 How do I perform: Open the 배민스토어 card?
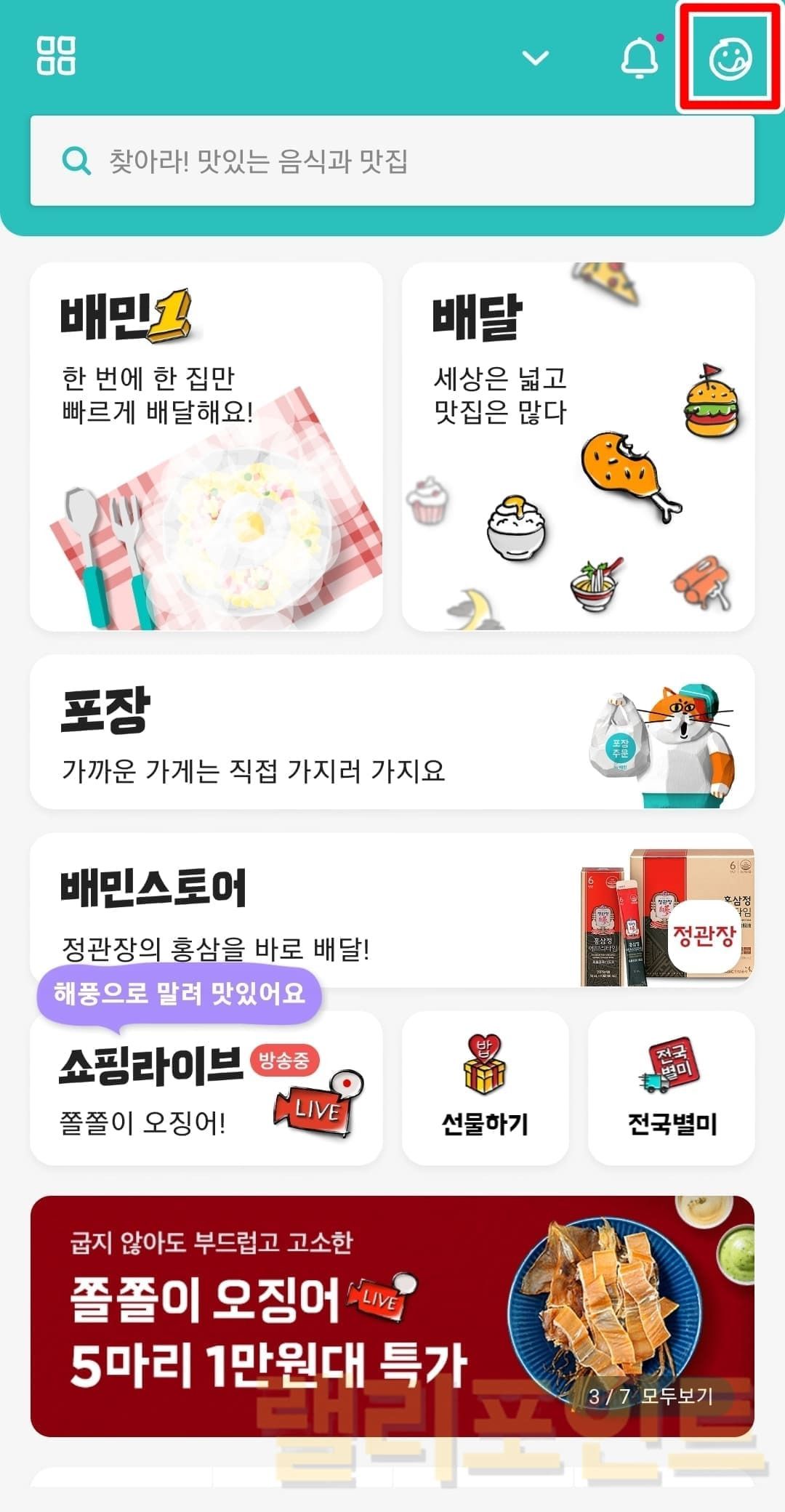392,909
